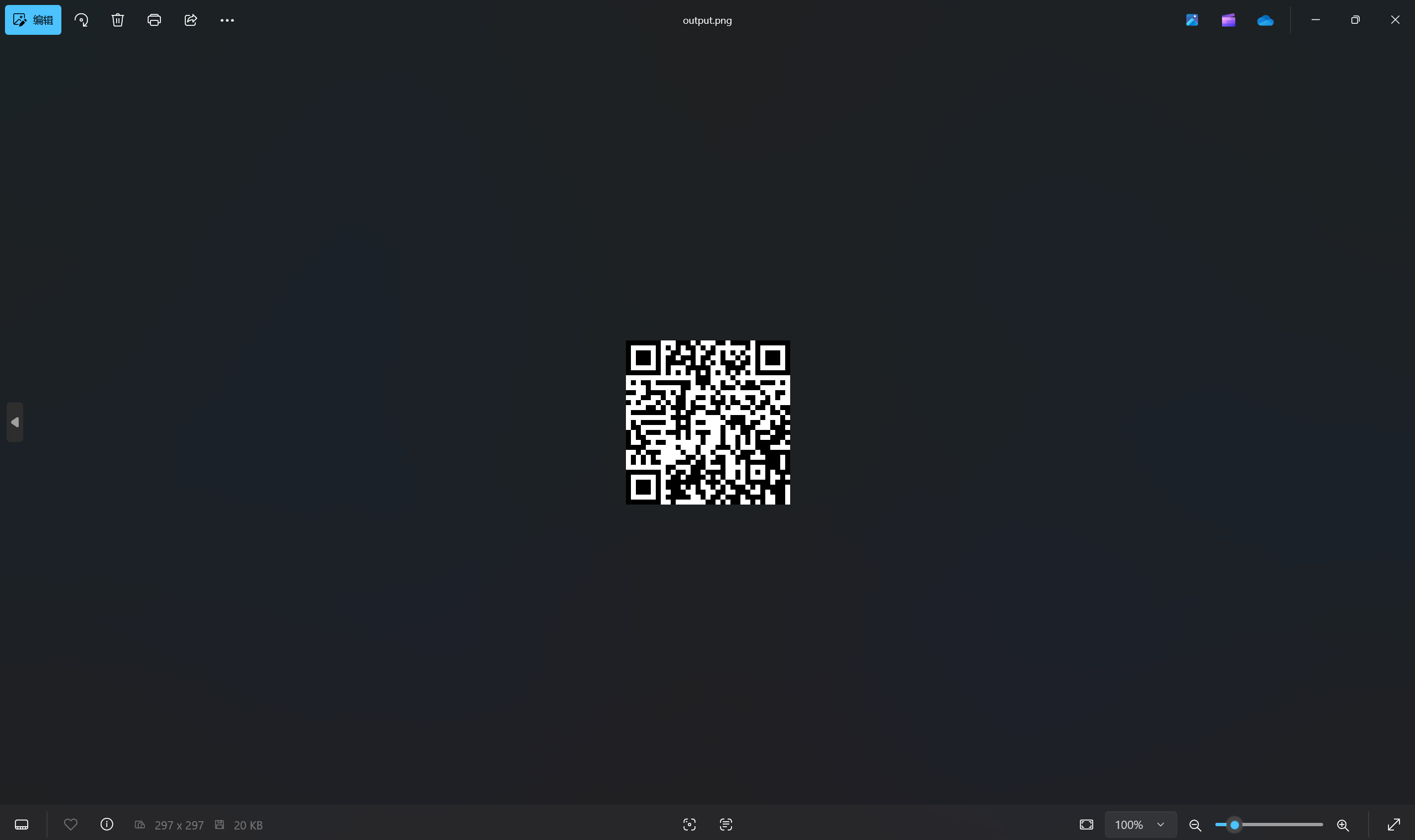Delete this image
The width and height of the screenshot is (1415, 840).
(117, 20)
